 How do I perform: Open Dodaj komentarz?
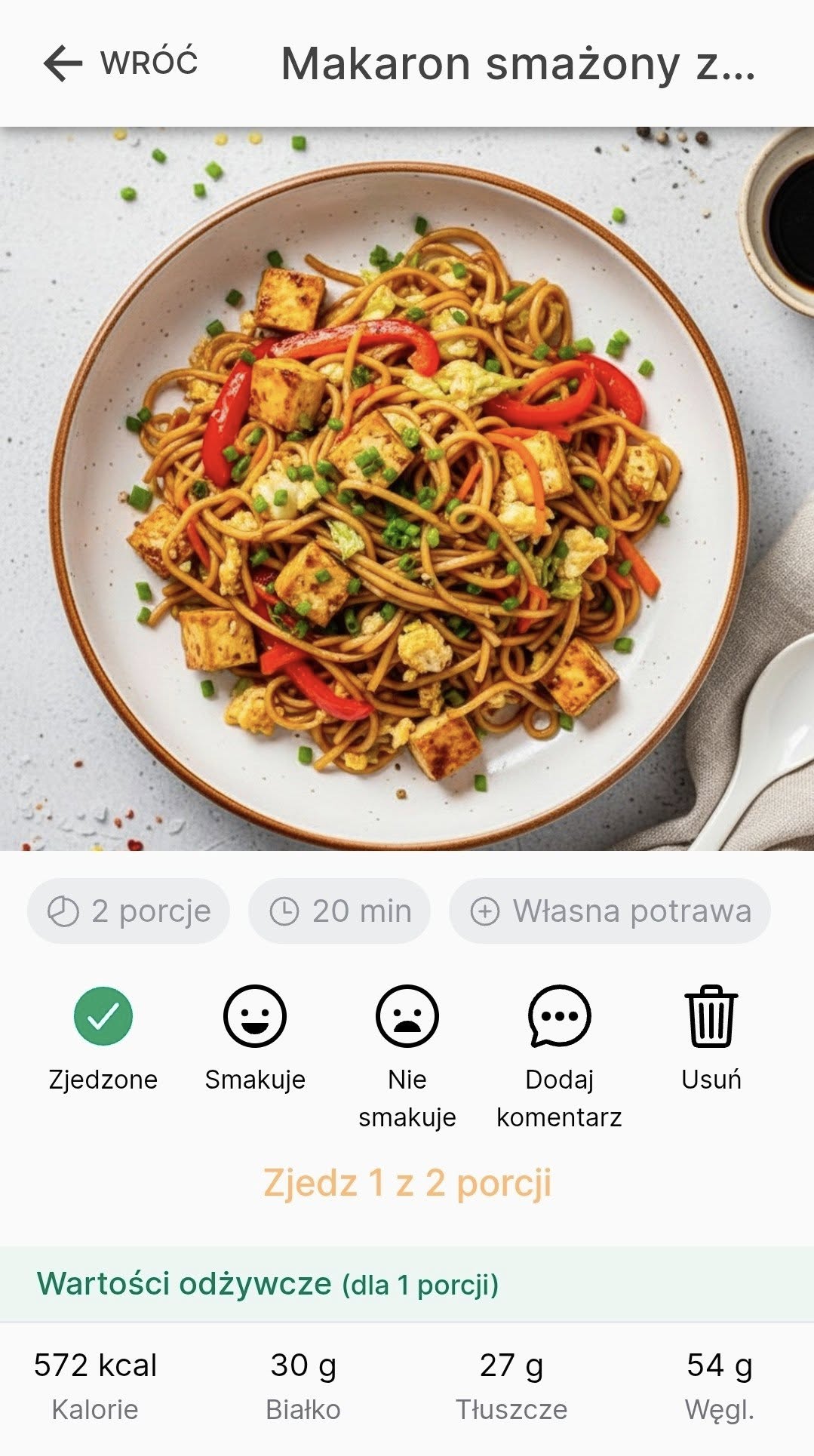click(x=559, y=1016)
